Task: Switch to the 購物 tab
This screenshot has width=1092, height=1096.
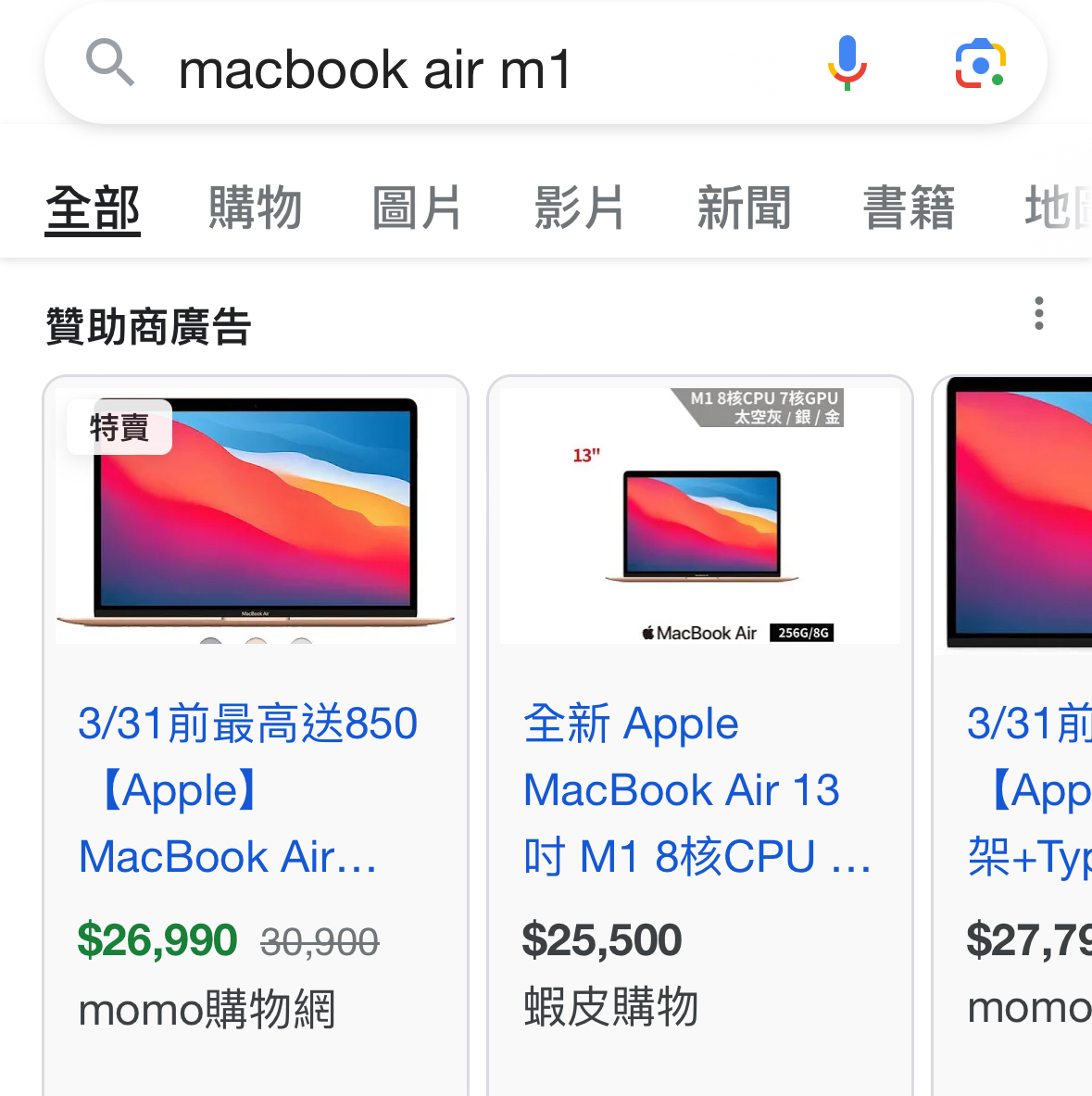Action: (255, 208)
